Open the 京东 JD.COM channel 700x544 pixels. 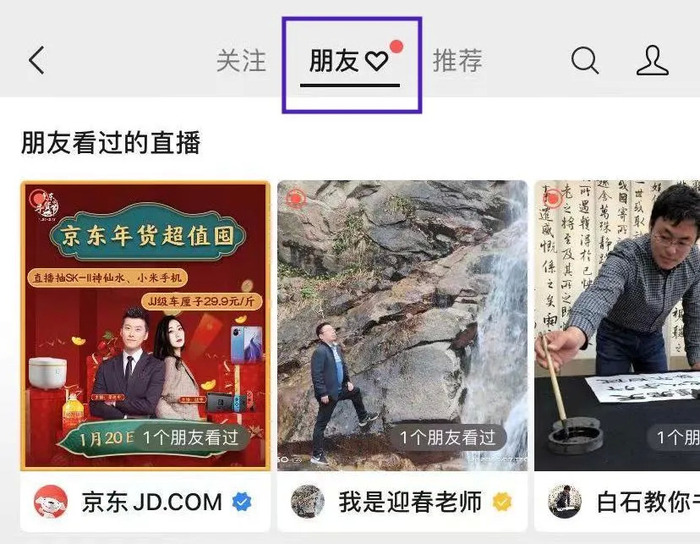coord(146,501)
